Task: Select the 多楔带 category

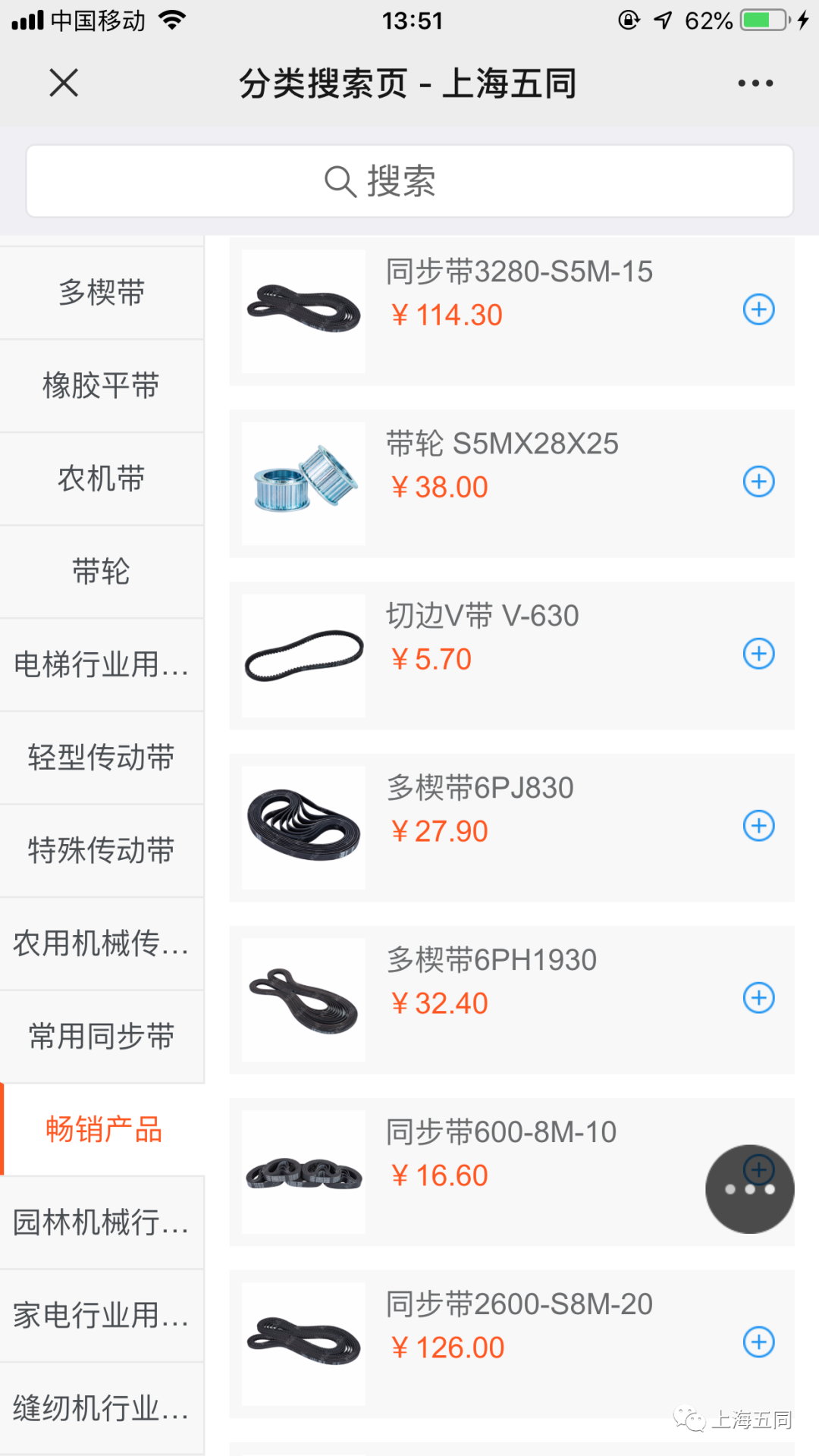Action: click(102, 293)
